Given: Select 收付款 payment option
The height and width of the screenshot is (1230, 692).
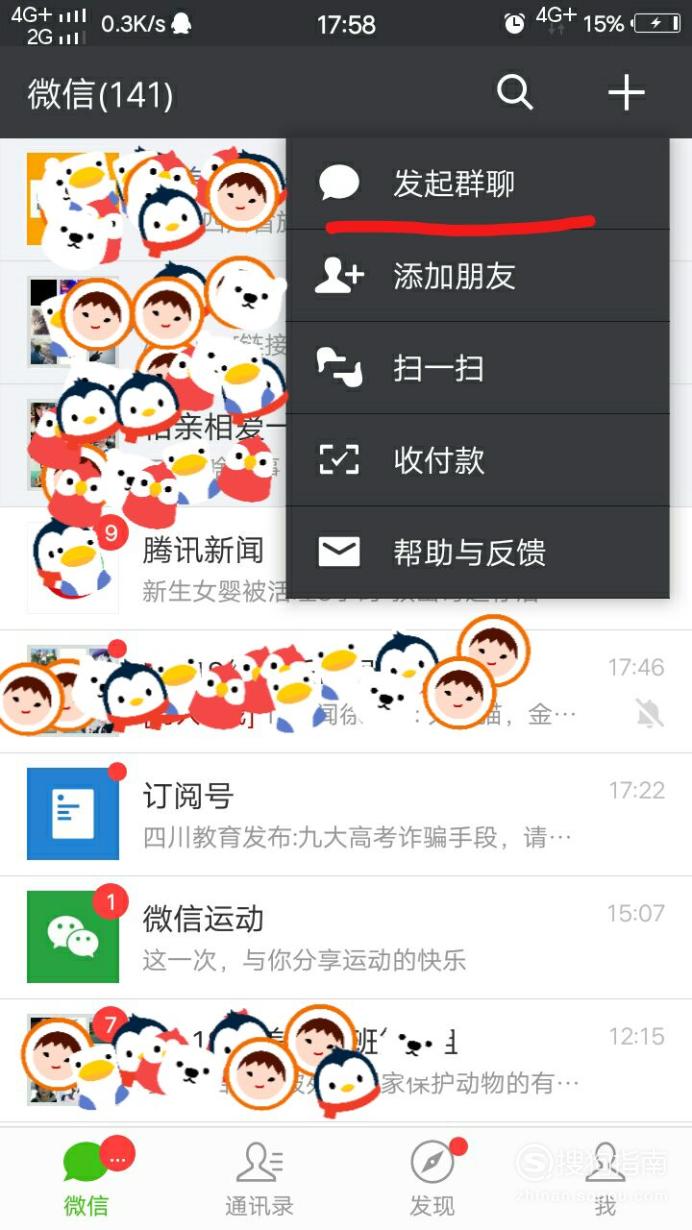Looking at the screenshot, I should pyautogui.click(x=477, y=460).
